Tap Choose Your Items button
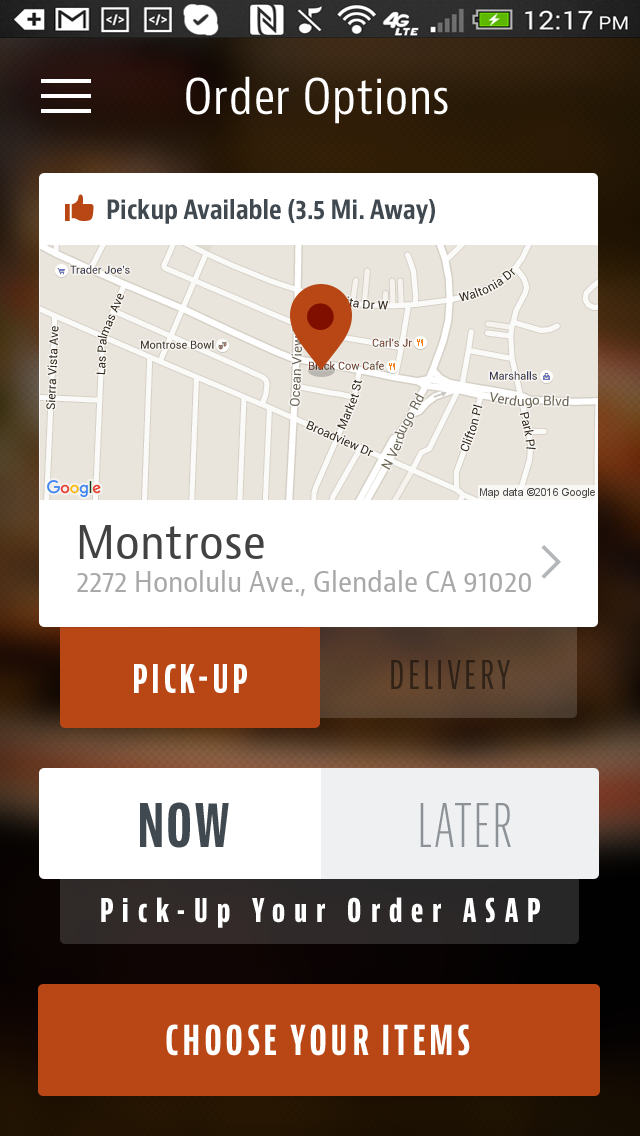The width and height of the screenshot is (640, 1136). pos(318,1040)
